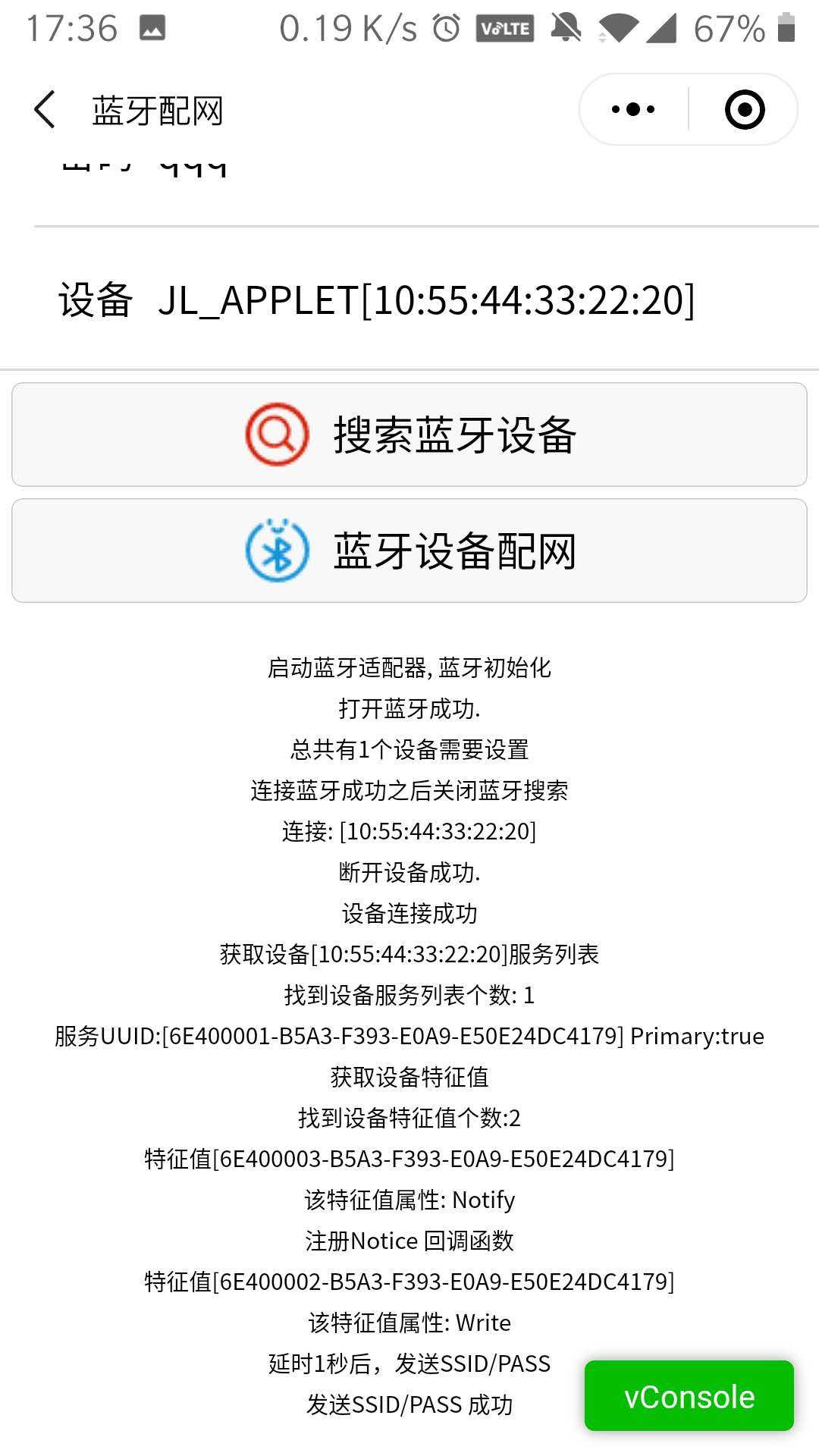The height and width of the screenshot is (1456, 819).
Task: Go back from 蓝牙配网 page
Action: pyautogui.click(x=45, y=110)
